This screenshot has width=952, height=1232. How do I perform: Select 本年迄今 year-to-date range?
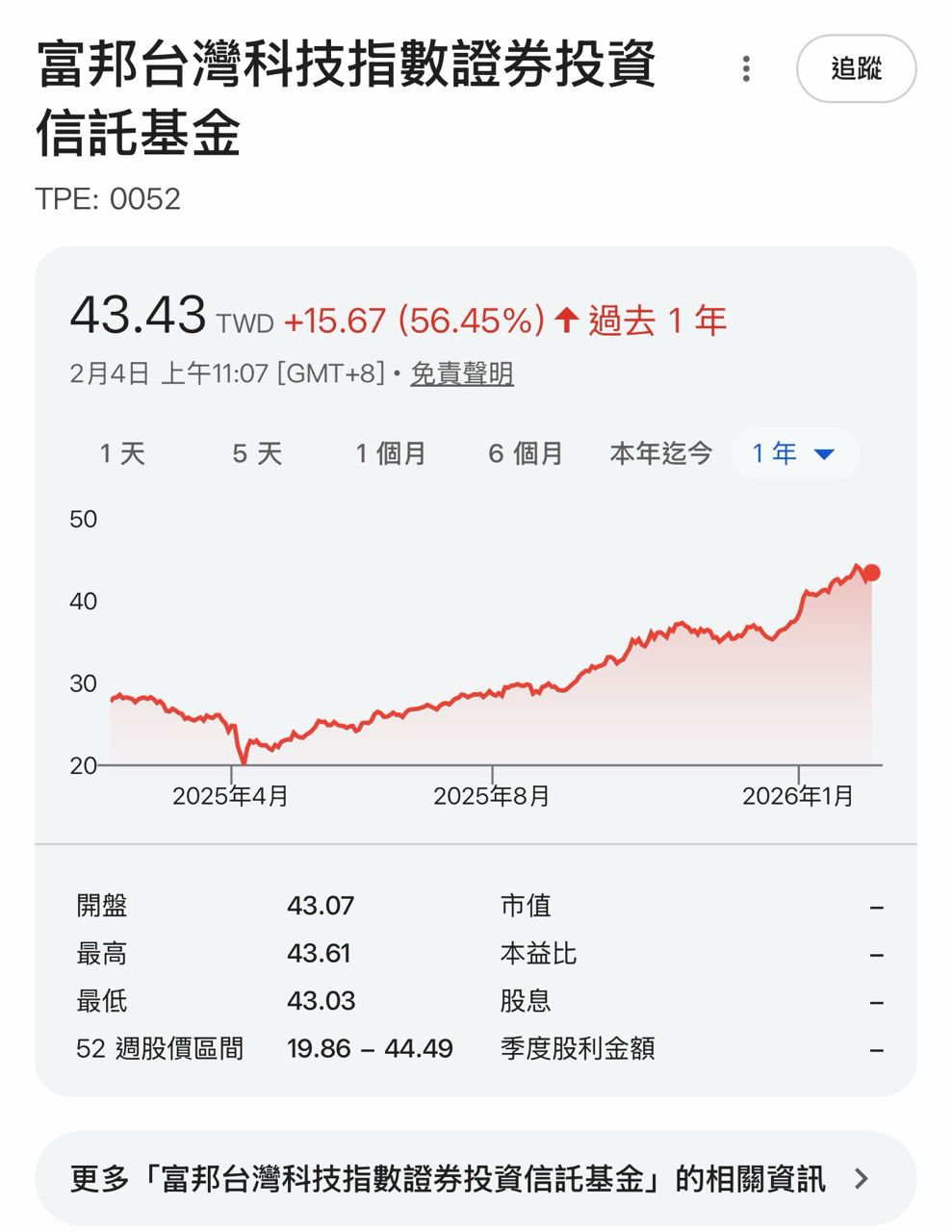[660, 453]
